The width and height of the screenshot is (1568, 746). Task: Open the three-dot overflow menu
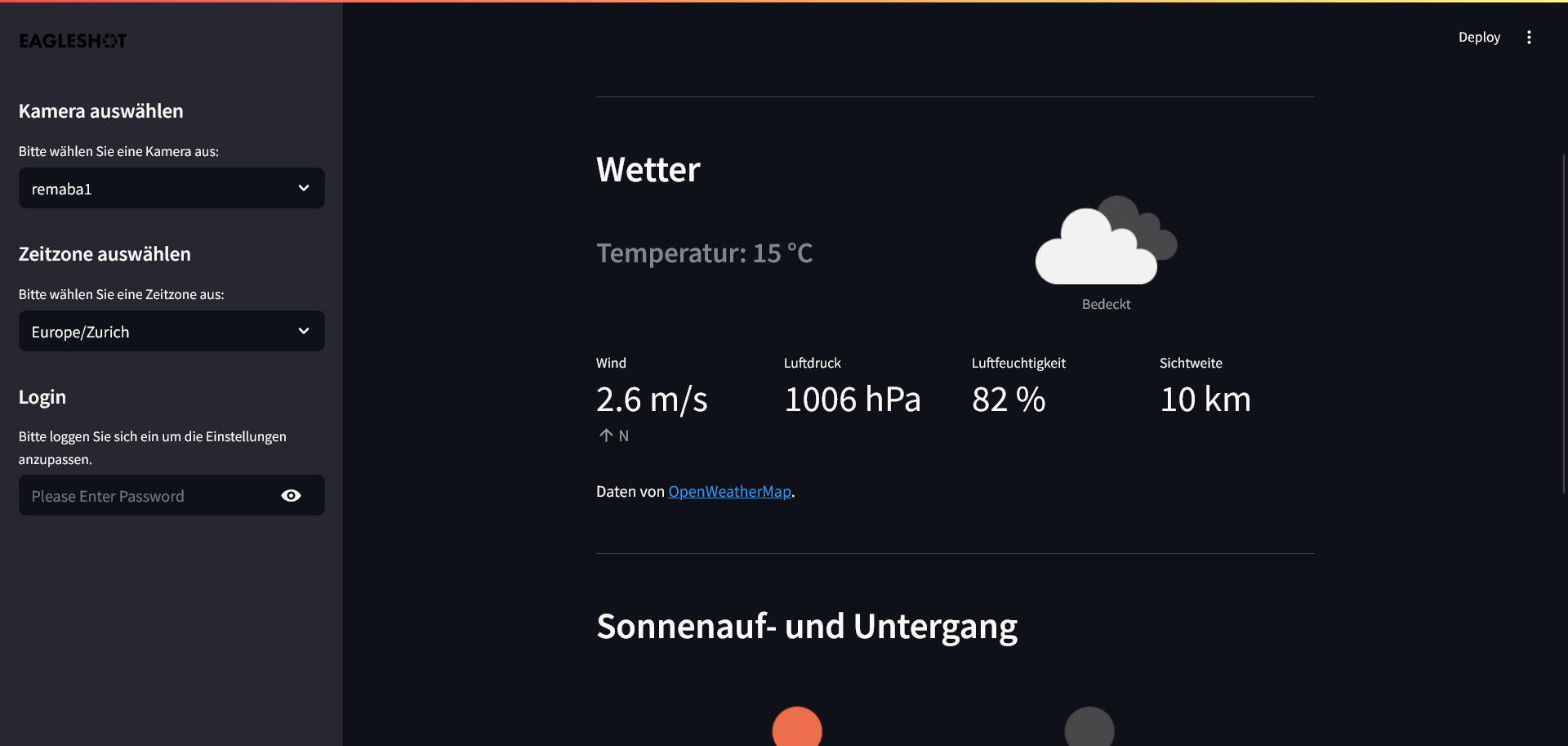tap(1529, 38)
